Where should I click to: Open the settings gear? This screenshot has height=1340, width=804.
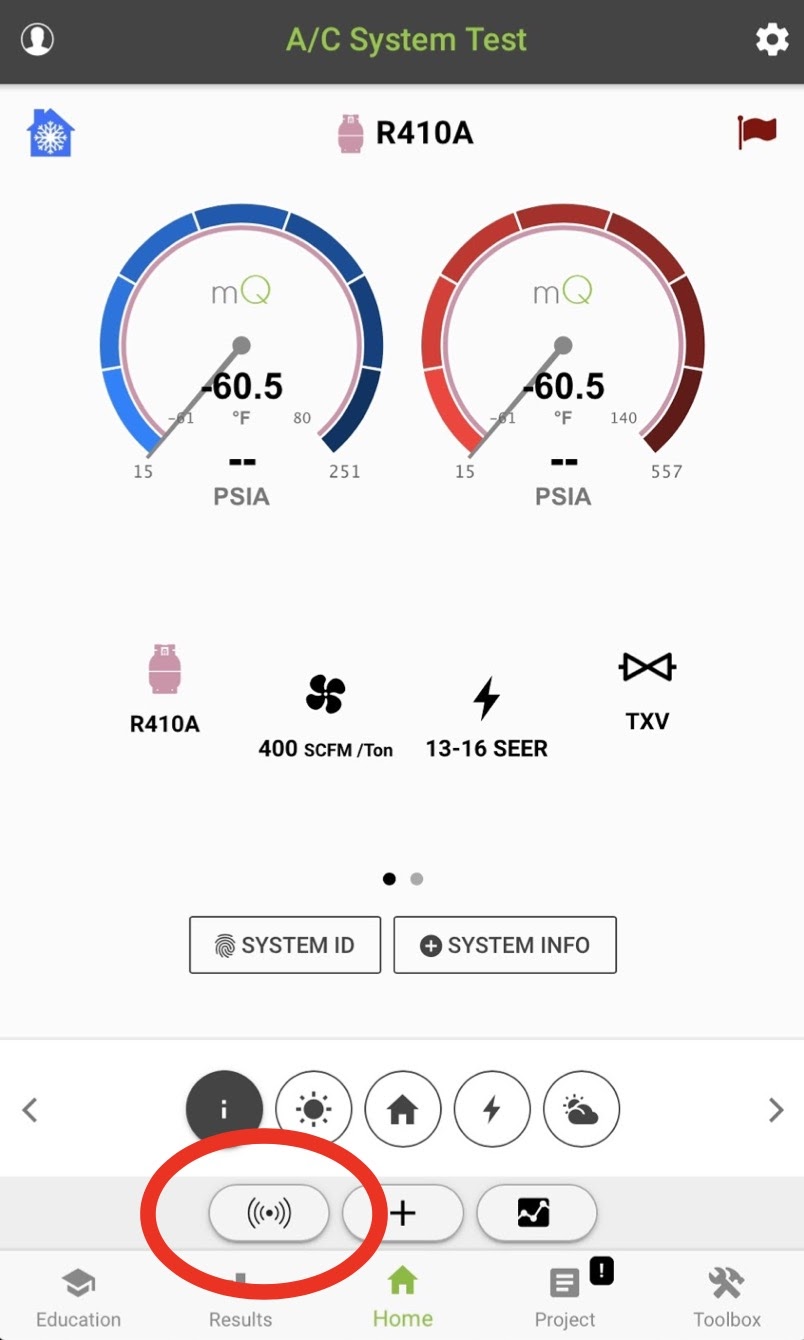pyautogui.click(x=771, y=40)
